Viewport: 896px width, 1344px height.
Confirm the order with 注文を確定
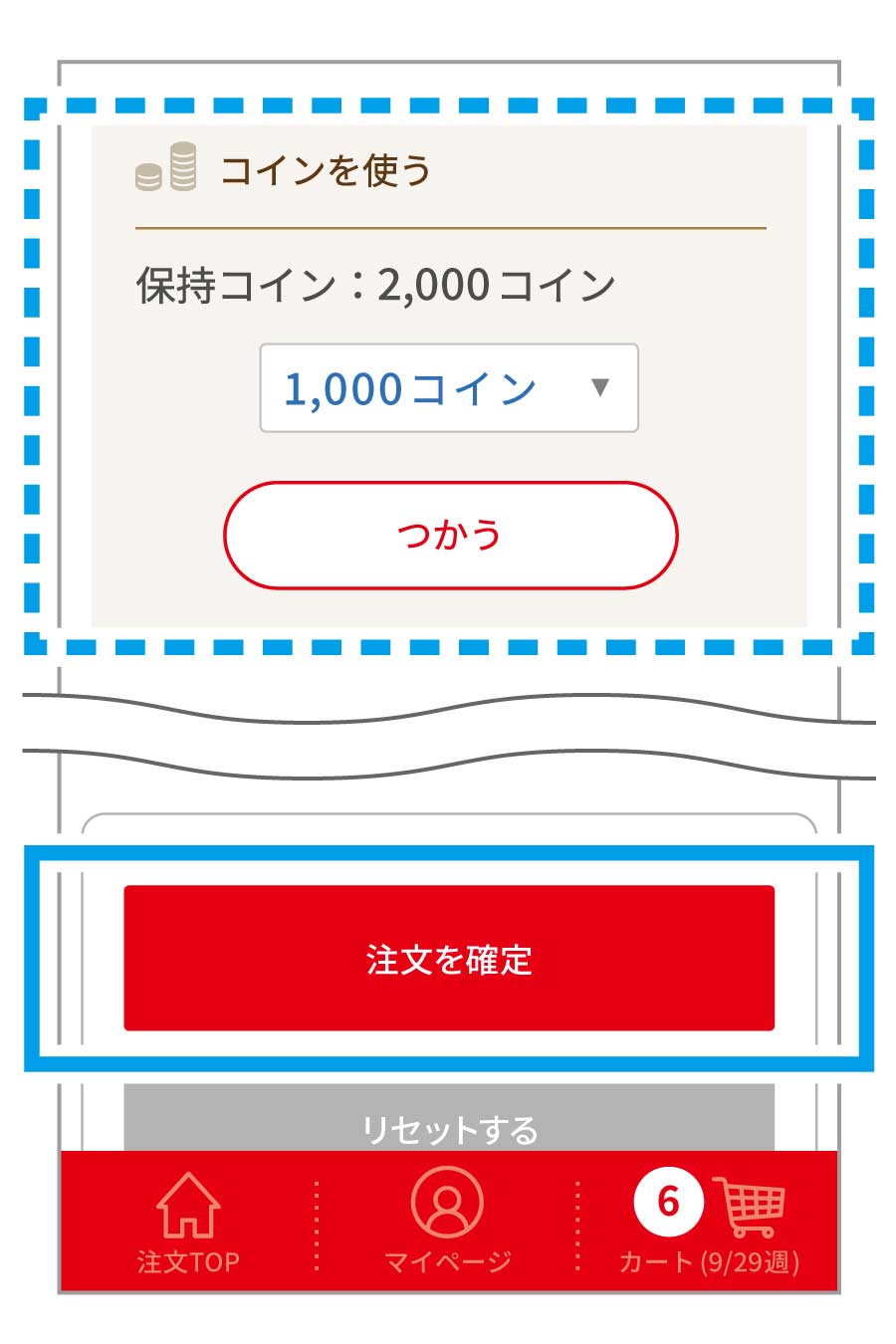point(447,959)
